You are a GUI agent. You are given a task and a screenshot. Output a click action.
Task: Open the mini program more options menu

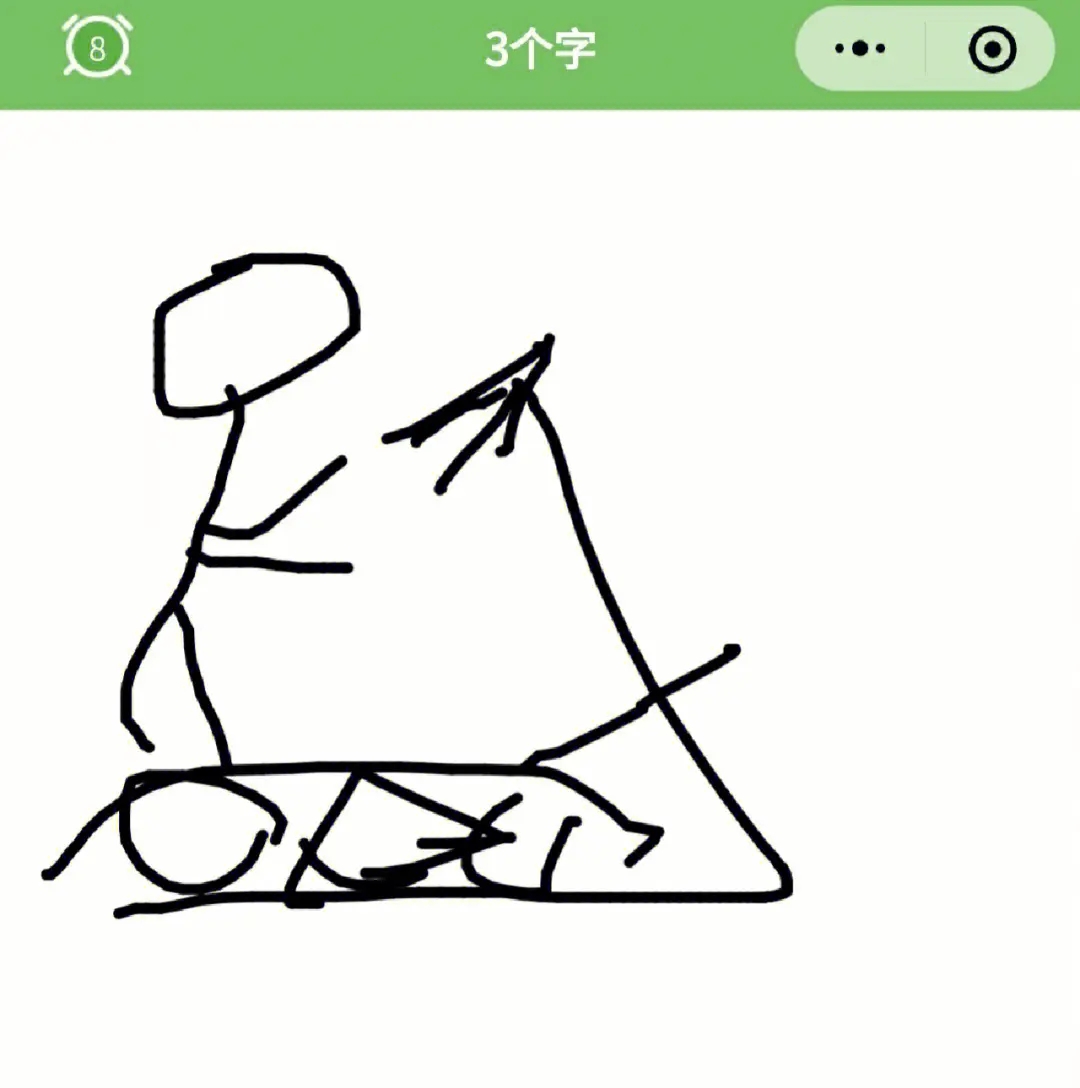pos(860,49)
